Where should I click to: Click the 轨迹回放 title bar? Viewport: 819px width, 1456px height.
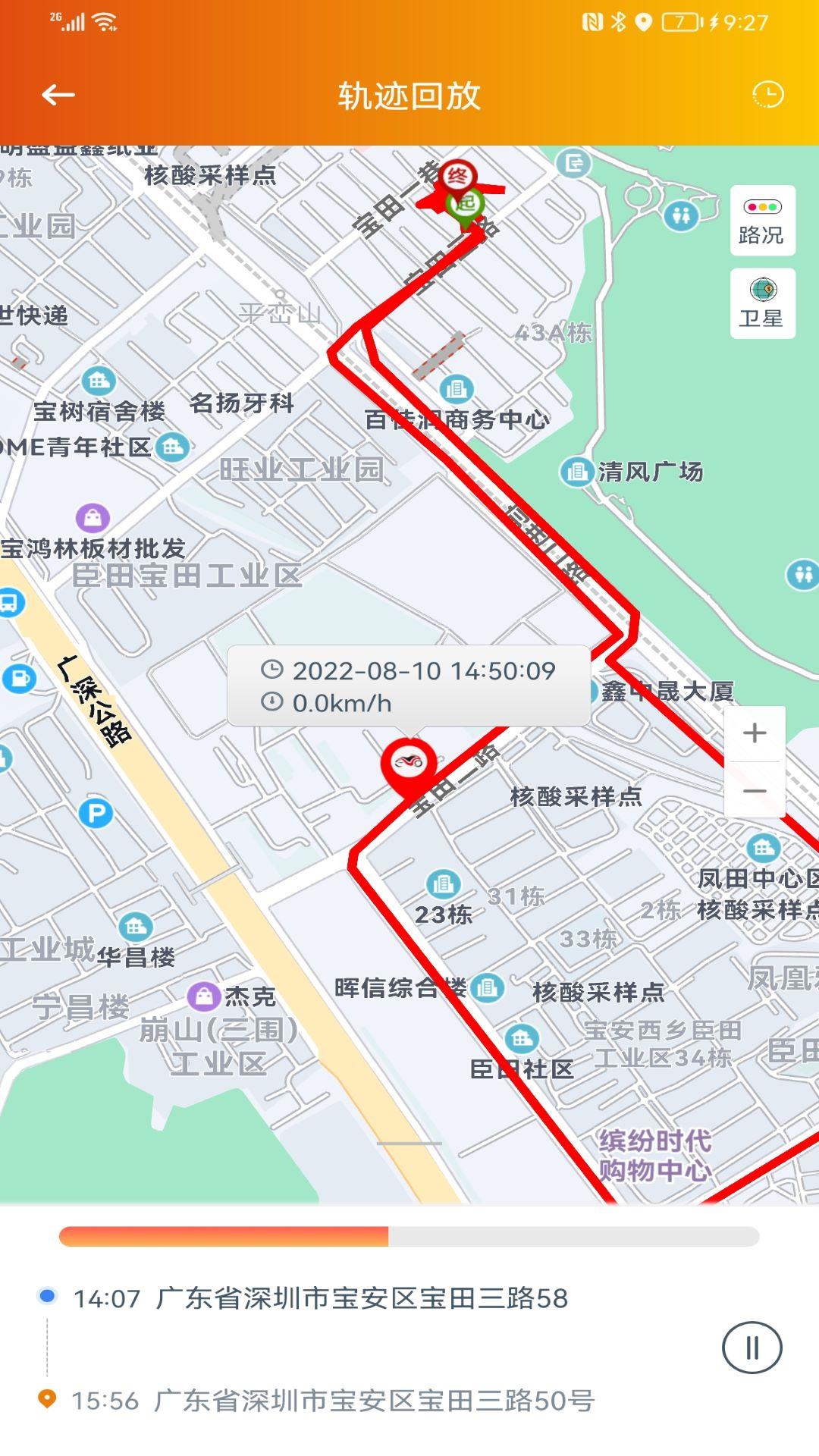(x=409, y=96)
